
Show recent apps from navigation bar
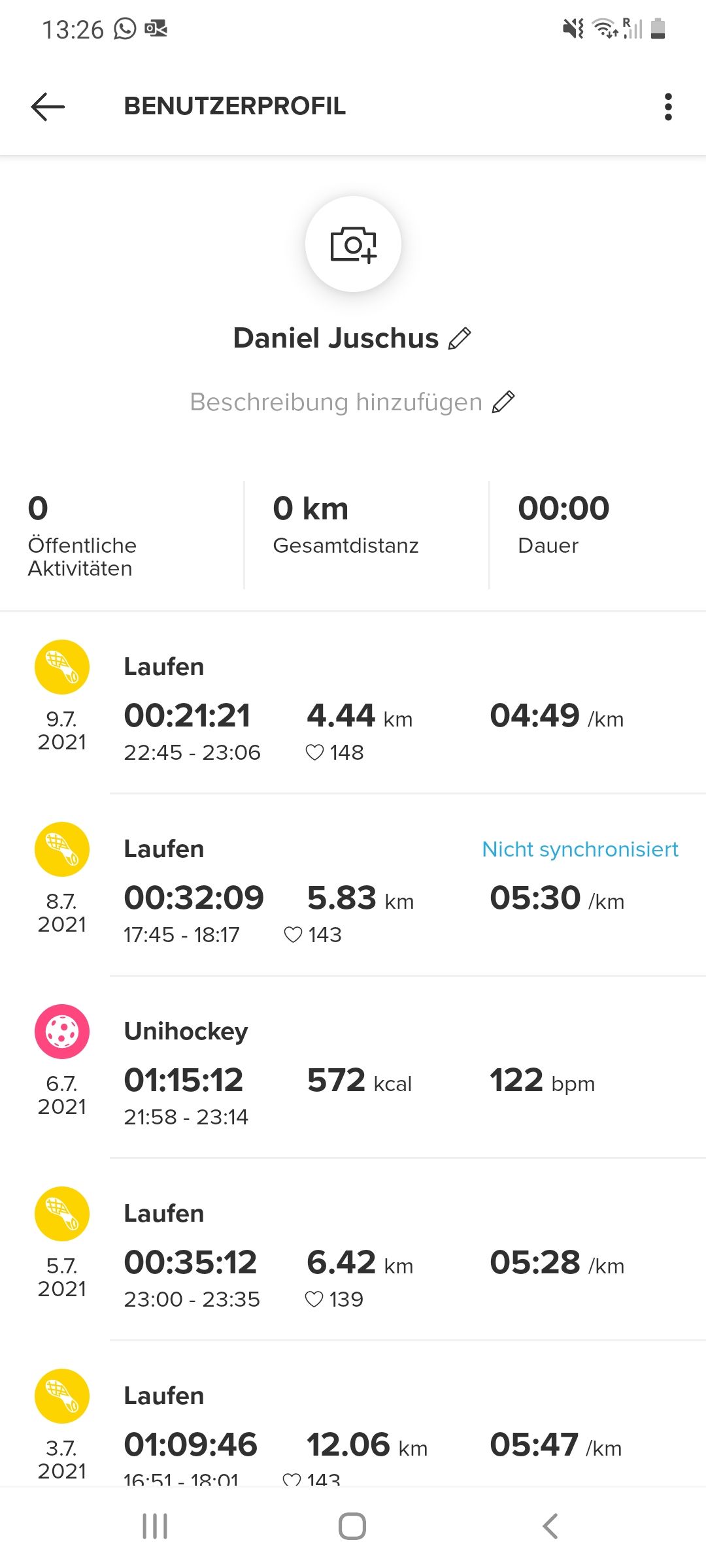(x=155, y=1526)
